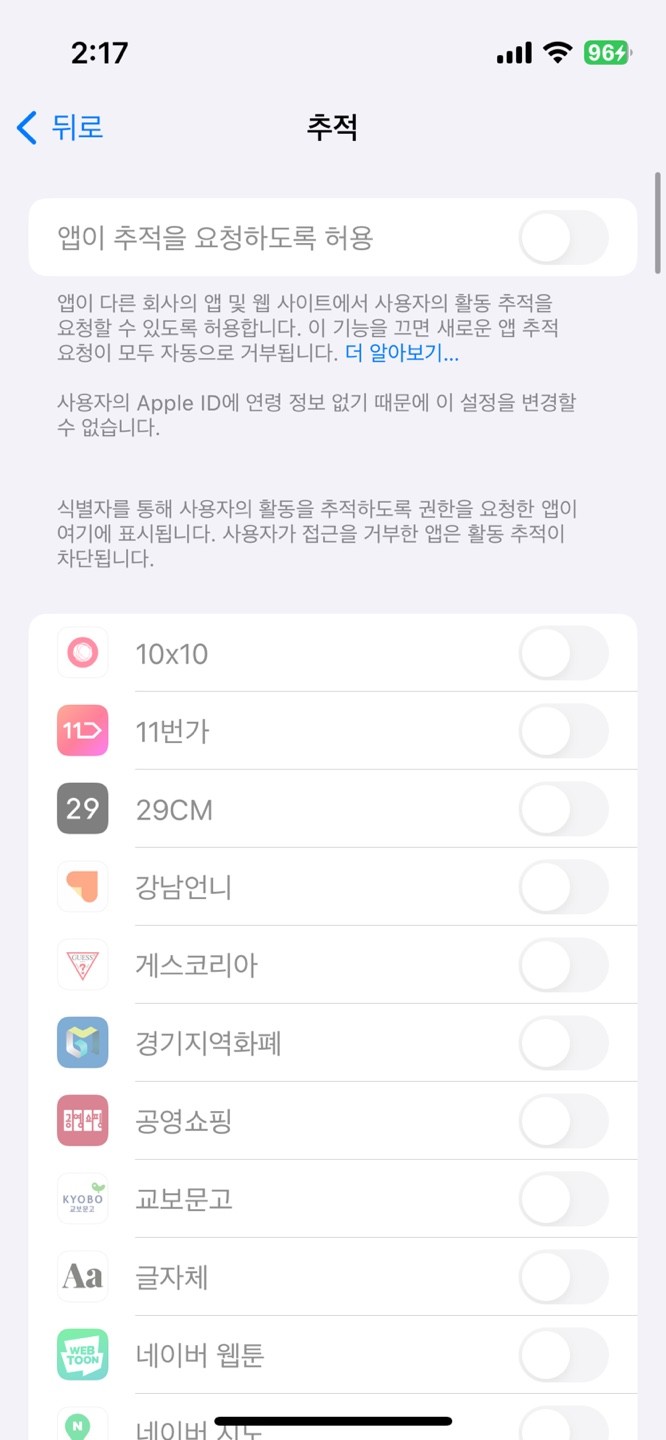Toggle the 경기지역화폐 tracking switch

pyautogui.click(x=563, y=1043)
